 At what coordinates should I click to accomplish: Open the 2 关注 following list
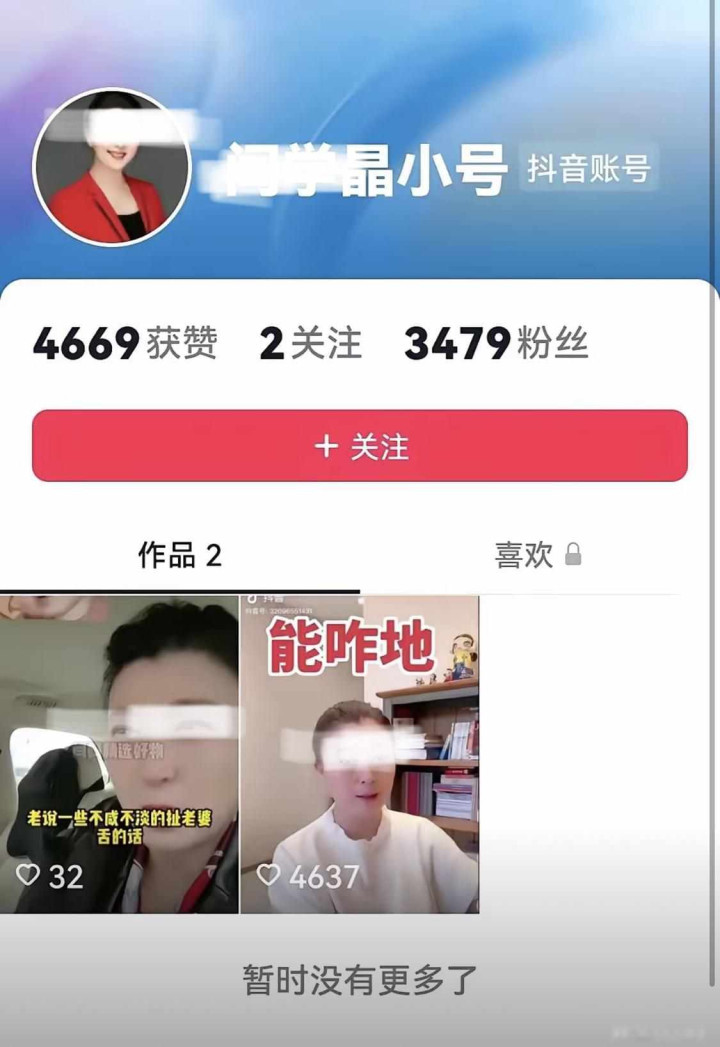[310, 343]
